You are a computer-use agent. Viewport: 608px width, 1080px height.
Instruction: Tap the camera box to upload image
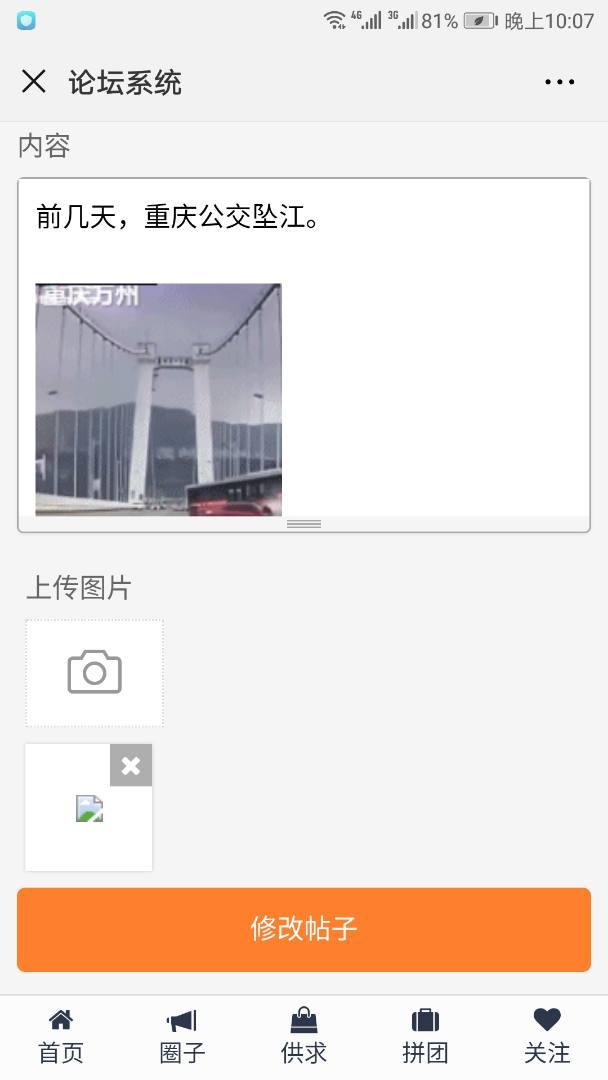pyautogui.click(x=94, y=672)
